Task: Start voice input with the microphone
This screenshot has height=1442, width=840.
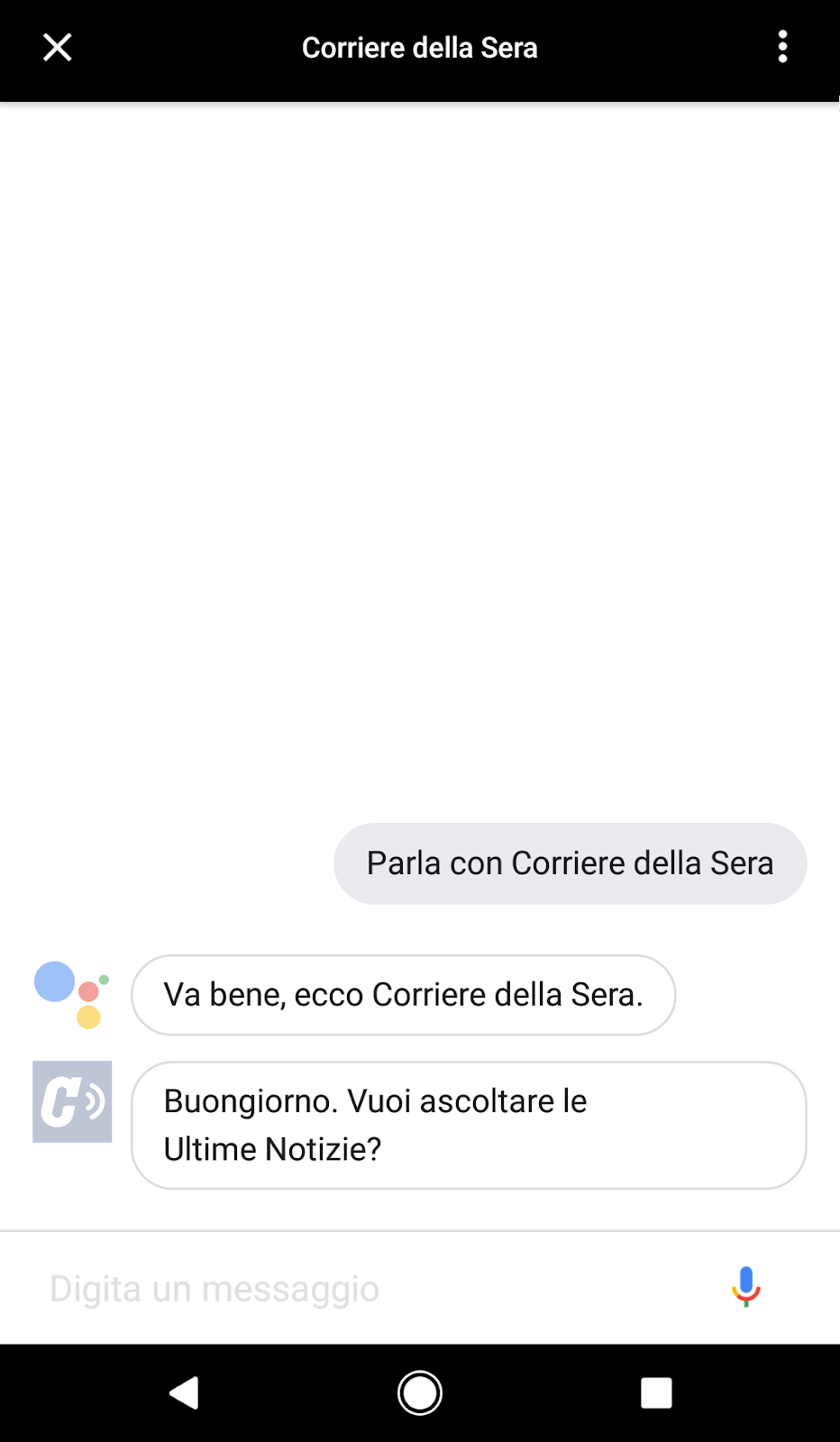Action: point(746,1287)
